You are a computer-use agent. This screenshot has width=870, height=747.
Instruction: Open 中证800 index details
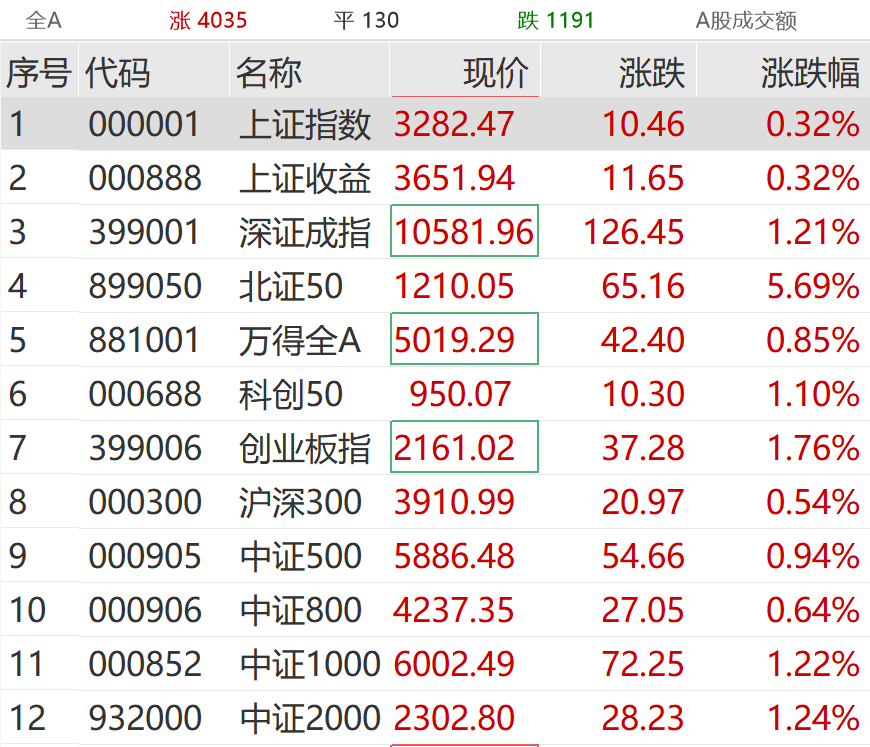tap(300, 610)
